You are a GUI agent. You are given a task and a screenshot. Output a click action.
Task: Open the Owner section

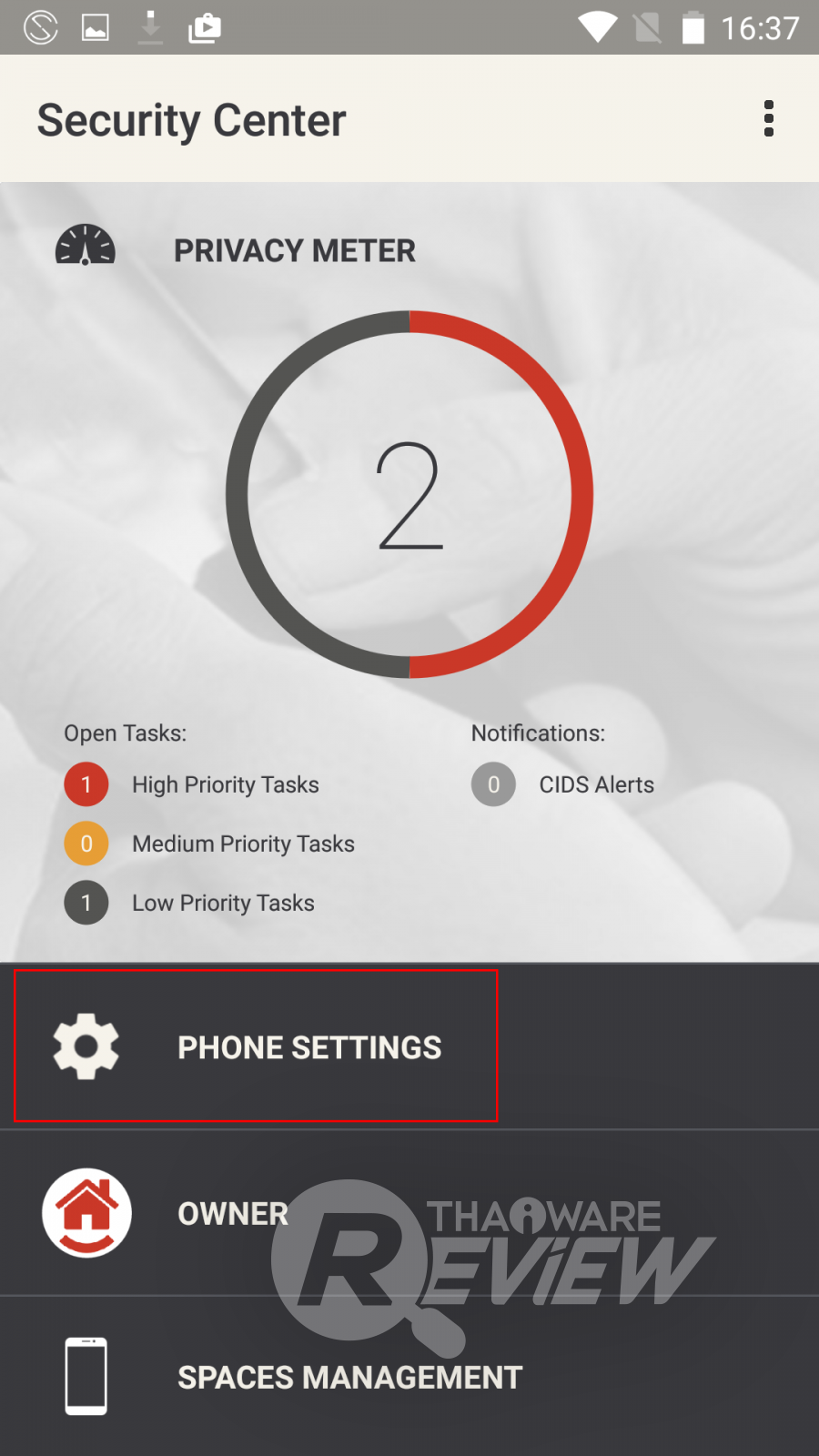pyautogui.click(x=233, y=1213)
